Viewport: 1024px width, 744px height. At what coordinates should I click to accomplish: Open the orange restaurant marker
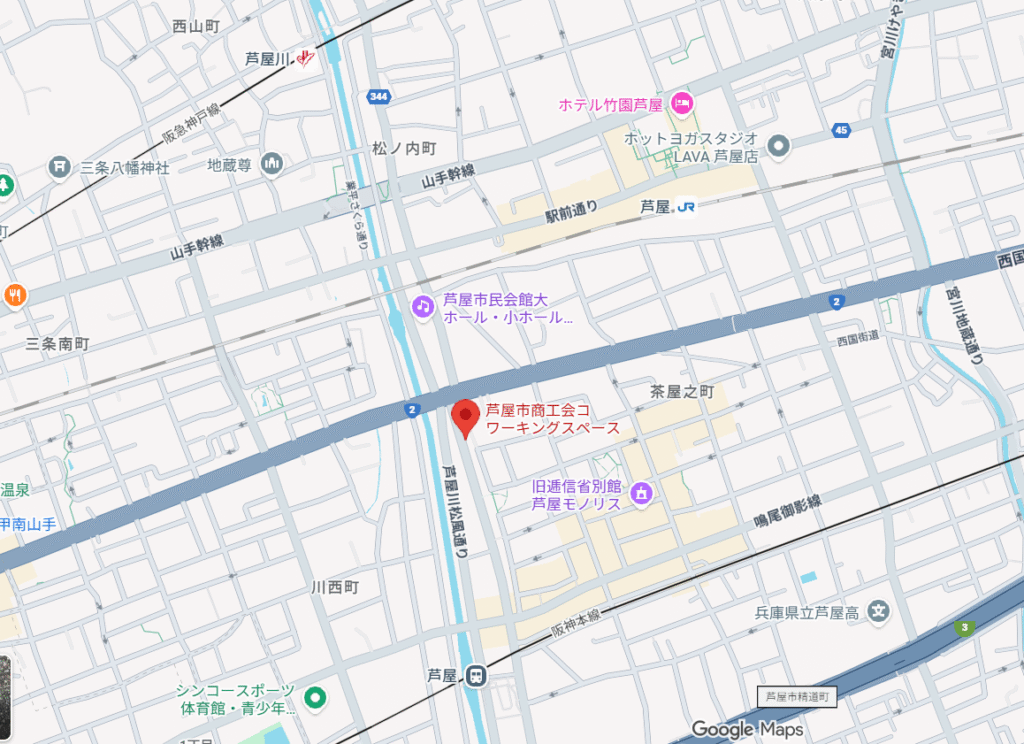(x=15, y=295)
